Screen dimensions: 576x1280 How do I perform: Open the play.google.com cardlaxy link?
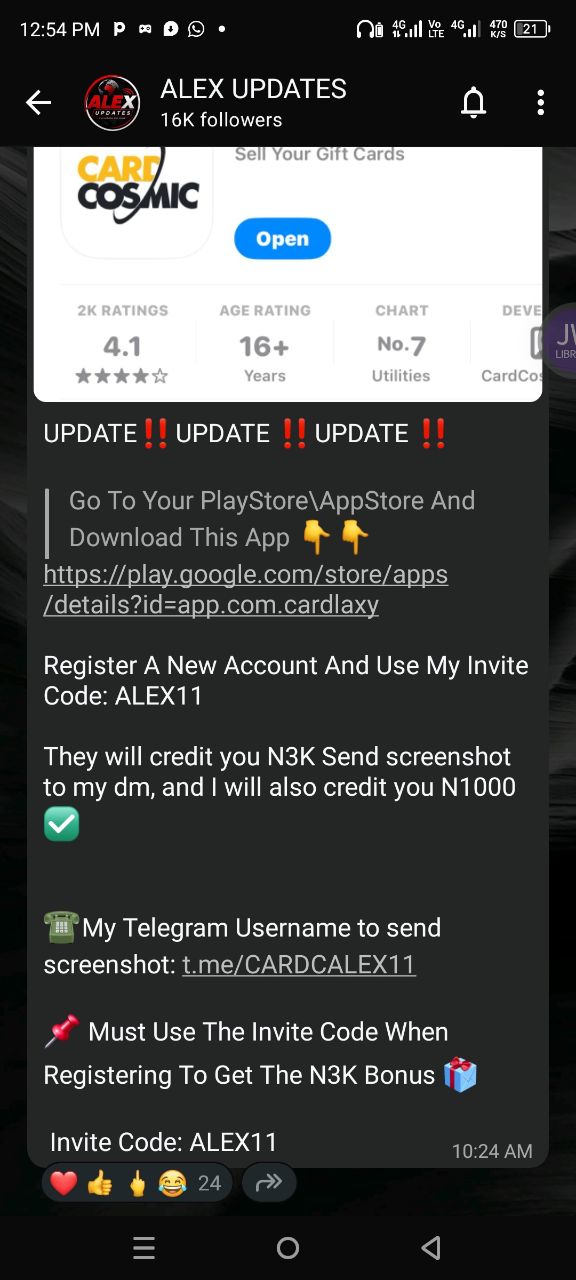pos(246,589)
